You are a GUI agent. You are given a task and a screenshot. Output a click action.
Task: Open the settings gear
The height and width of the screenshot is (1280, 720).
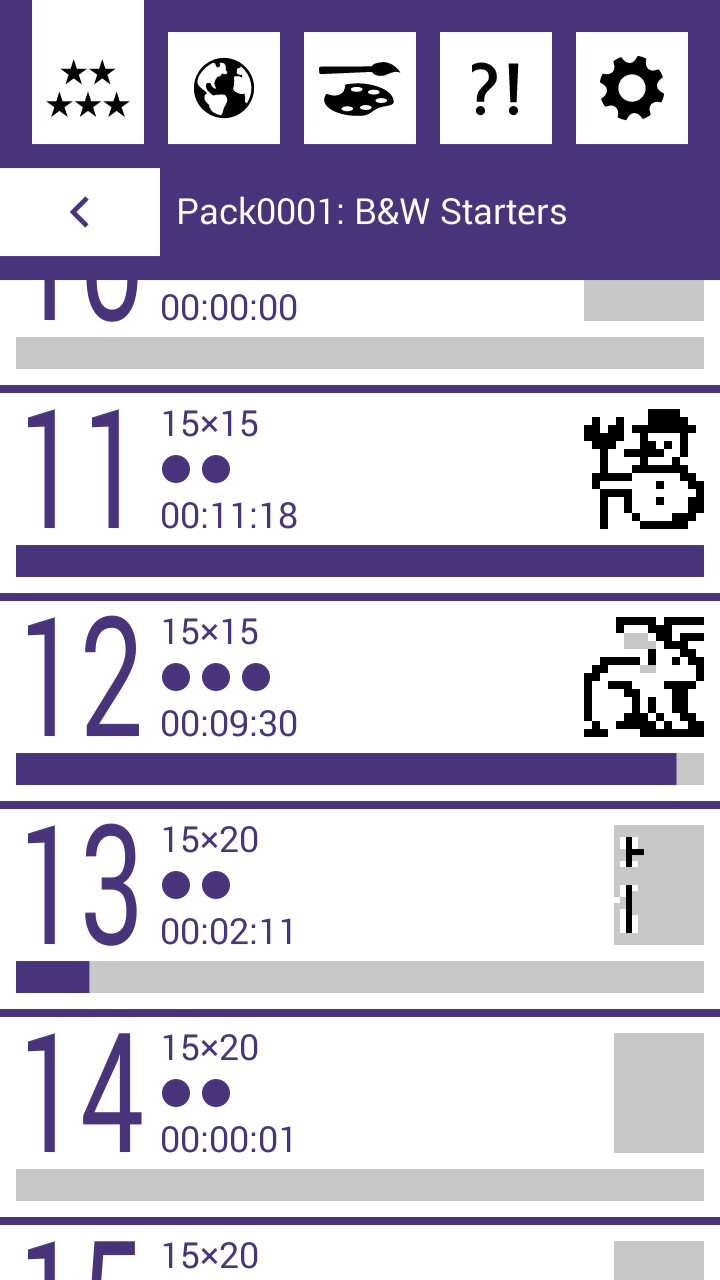(632, 88)
